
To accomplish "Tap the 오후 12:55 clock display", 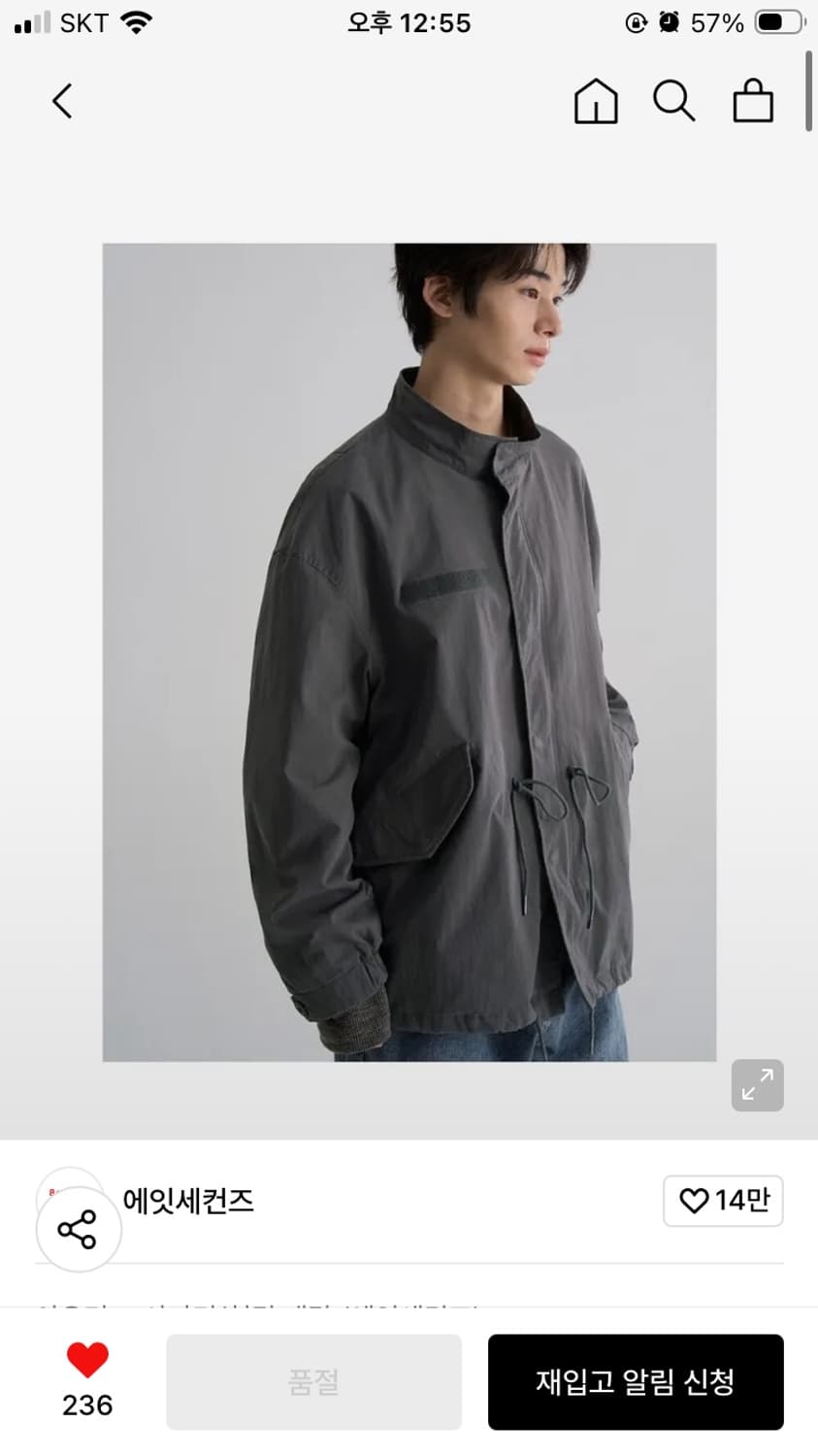I will 409,21.
